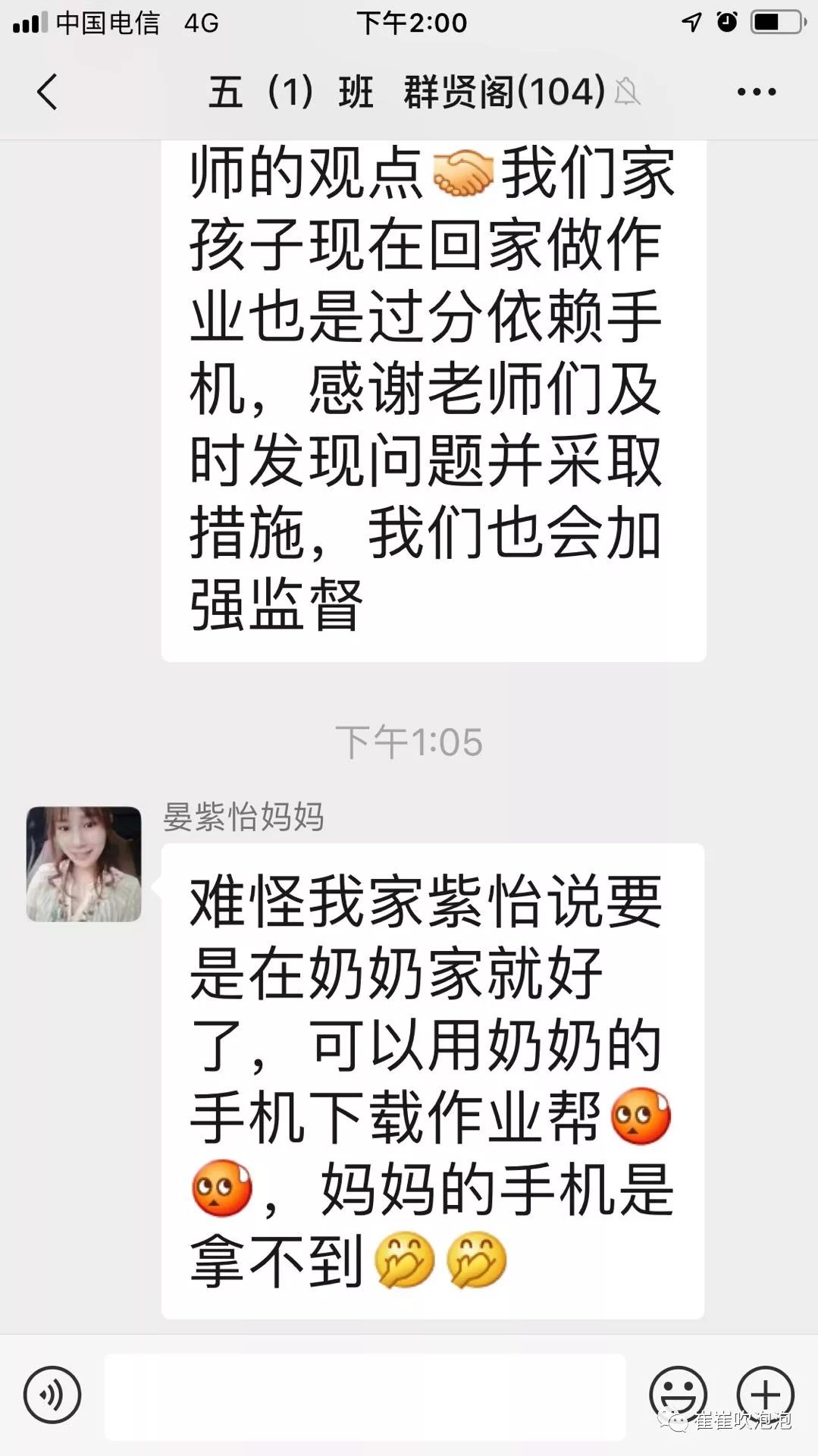Open the emoji sticker panel
Image resolution: width=818 pixels, height=1456 pixels.
[x=678, y=1394]
